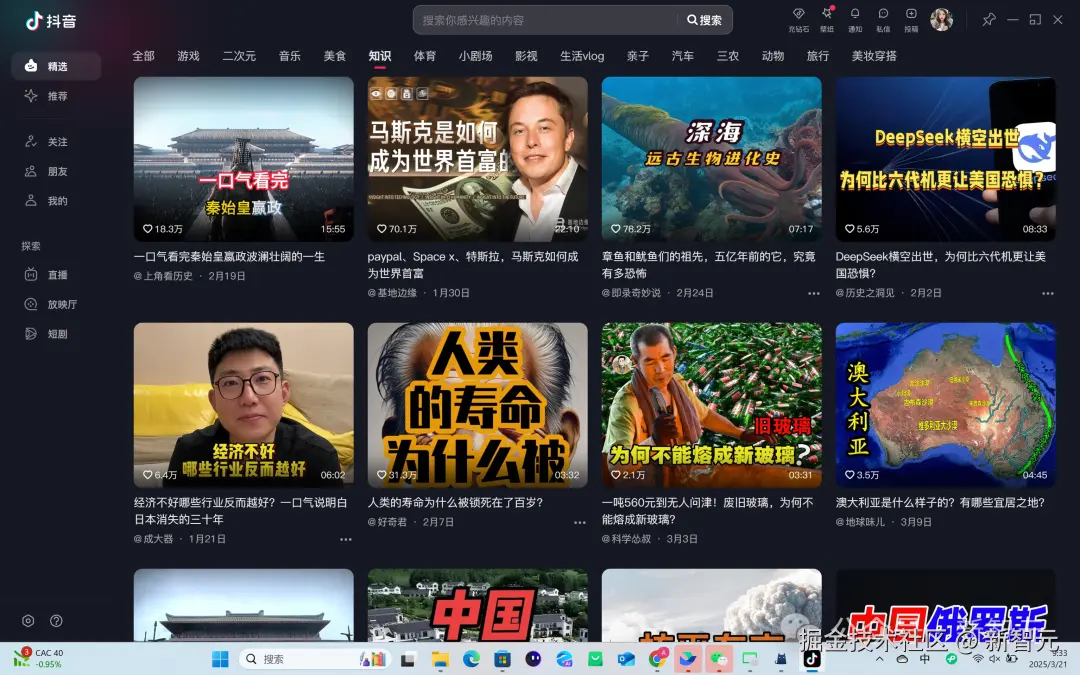The width and height of the screenshot is (1080, 675).
Task: Switch to the 美食 category tab
Action: click(x=334, y=56)
